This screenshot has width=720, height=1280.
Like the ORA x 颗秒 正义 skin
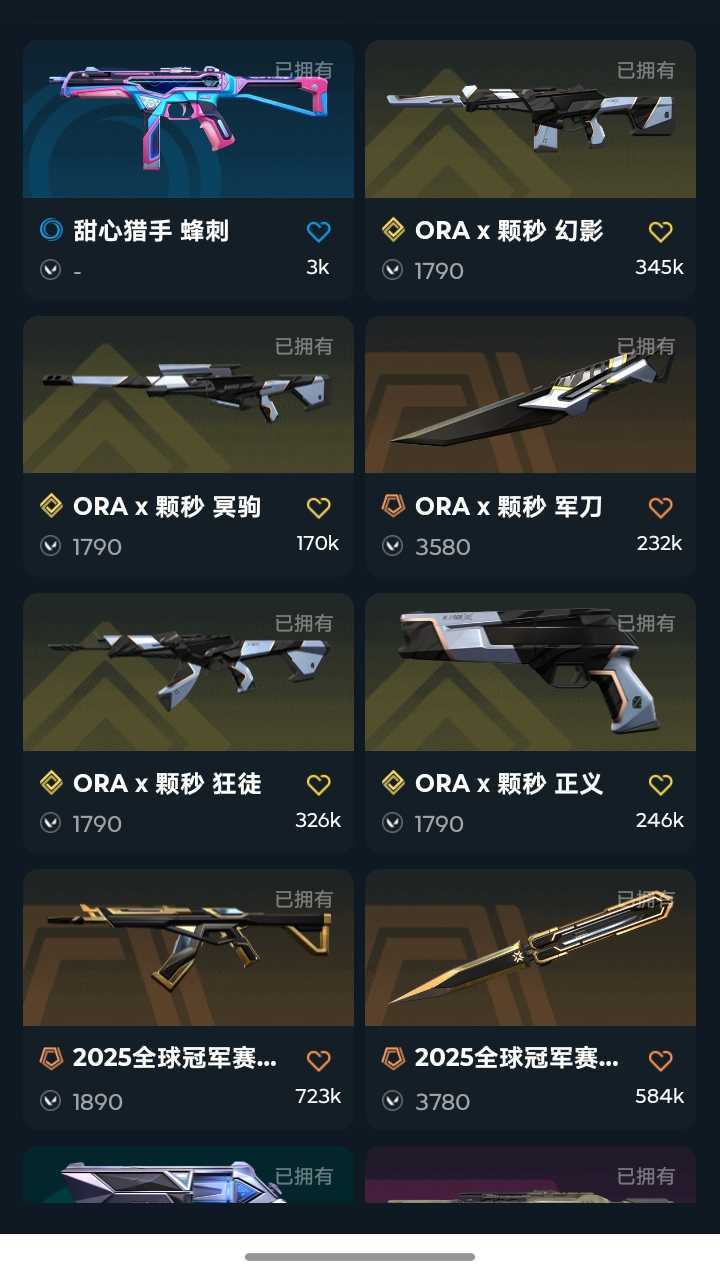pyautogui.click(x=660, y=784)
